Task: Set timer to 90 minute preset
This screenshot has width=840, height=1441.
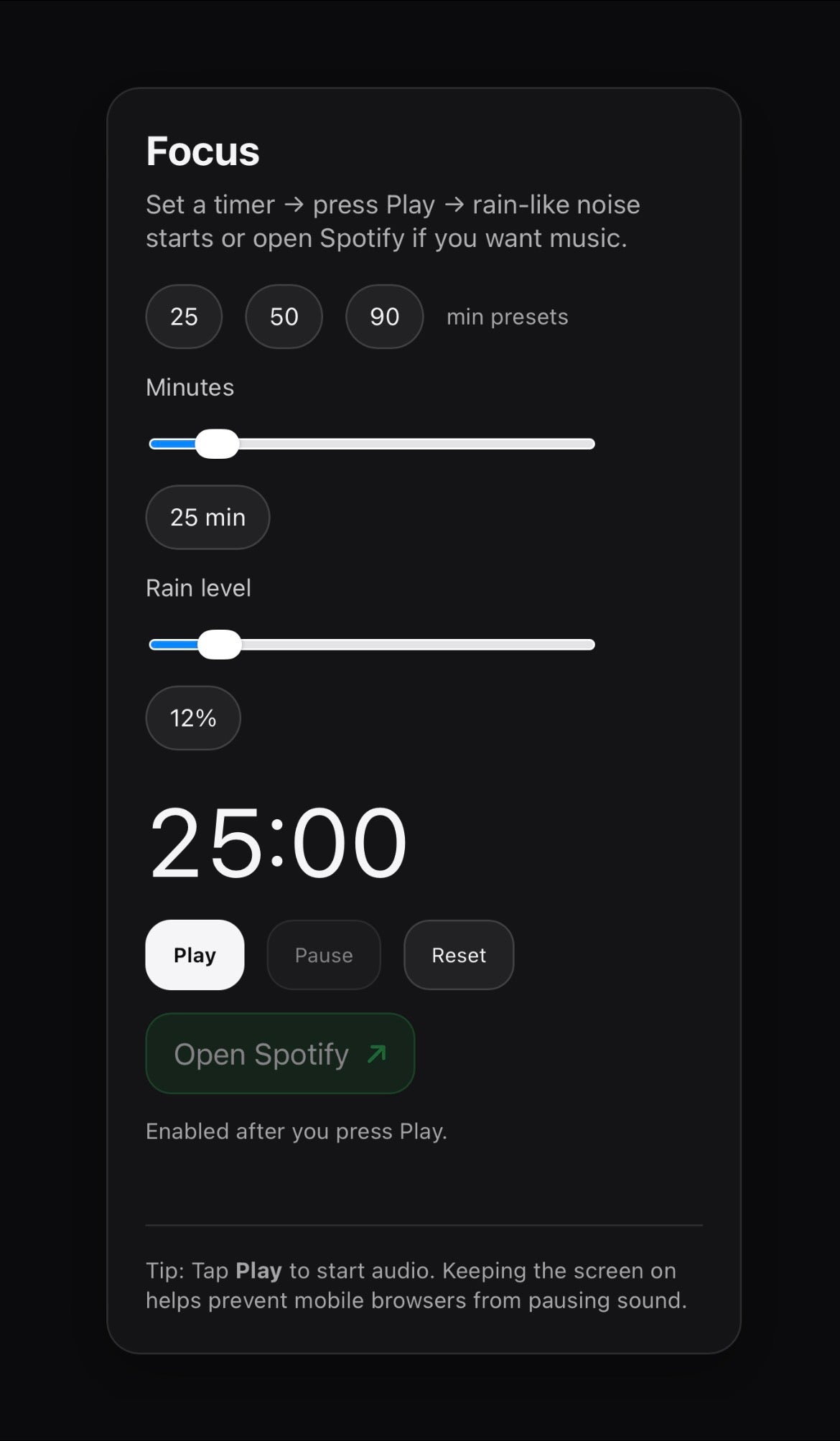Action: pos(384,317)
